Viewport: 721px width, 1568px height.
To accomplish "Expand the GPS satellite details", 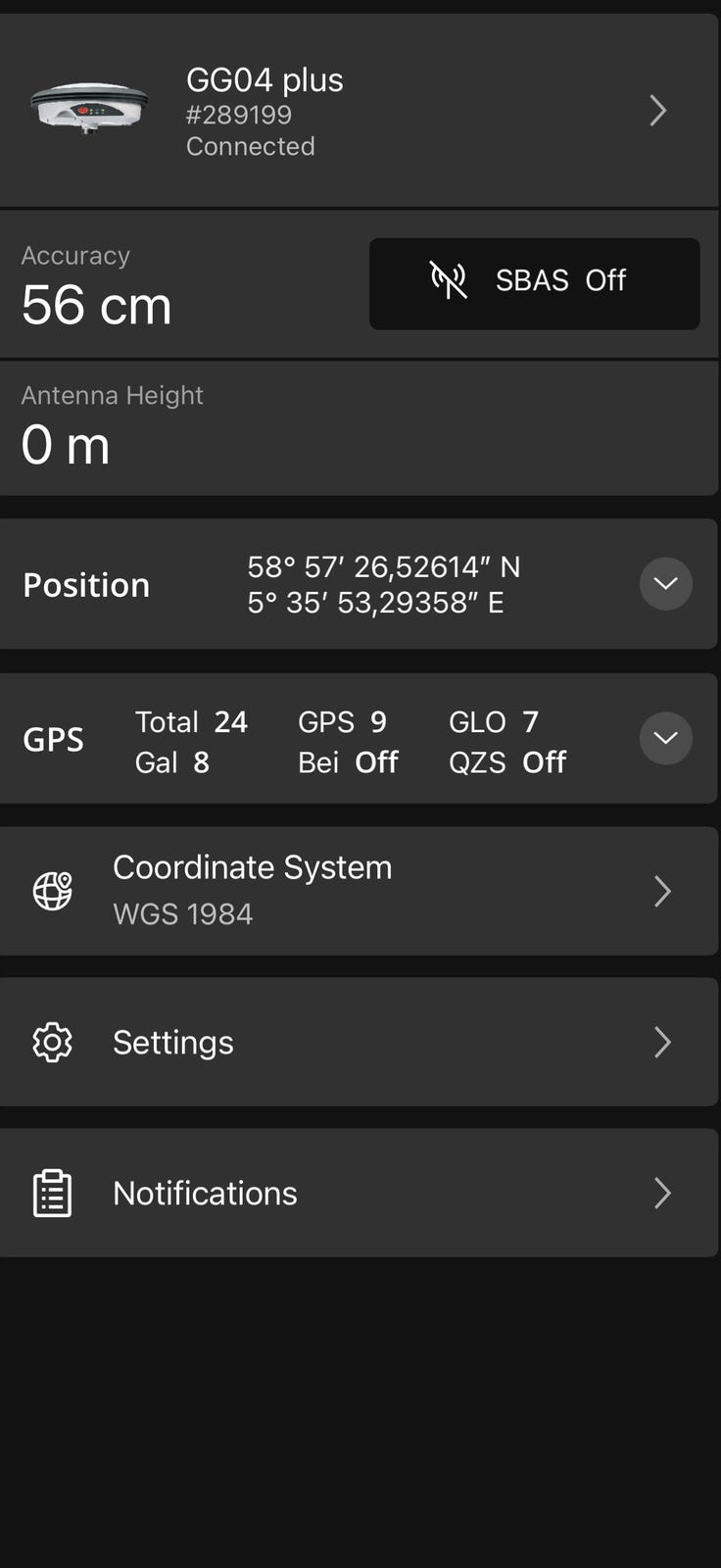I will click(x=666, y=738).
